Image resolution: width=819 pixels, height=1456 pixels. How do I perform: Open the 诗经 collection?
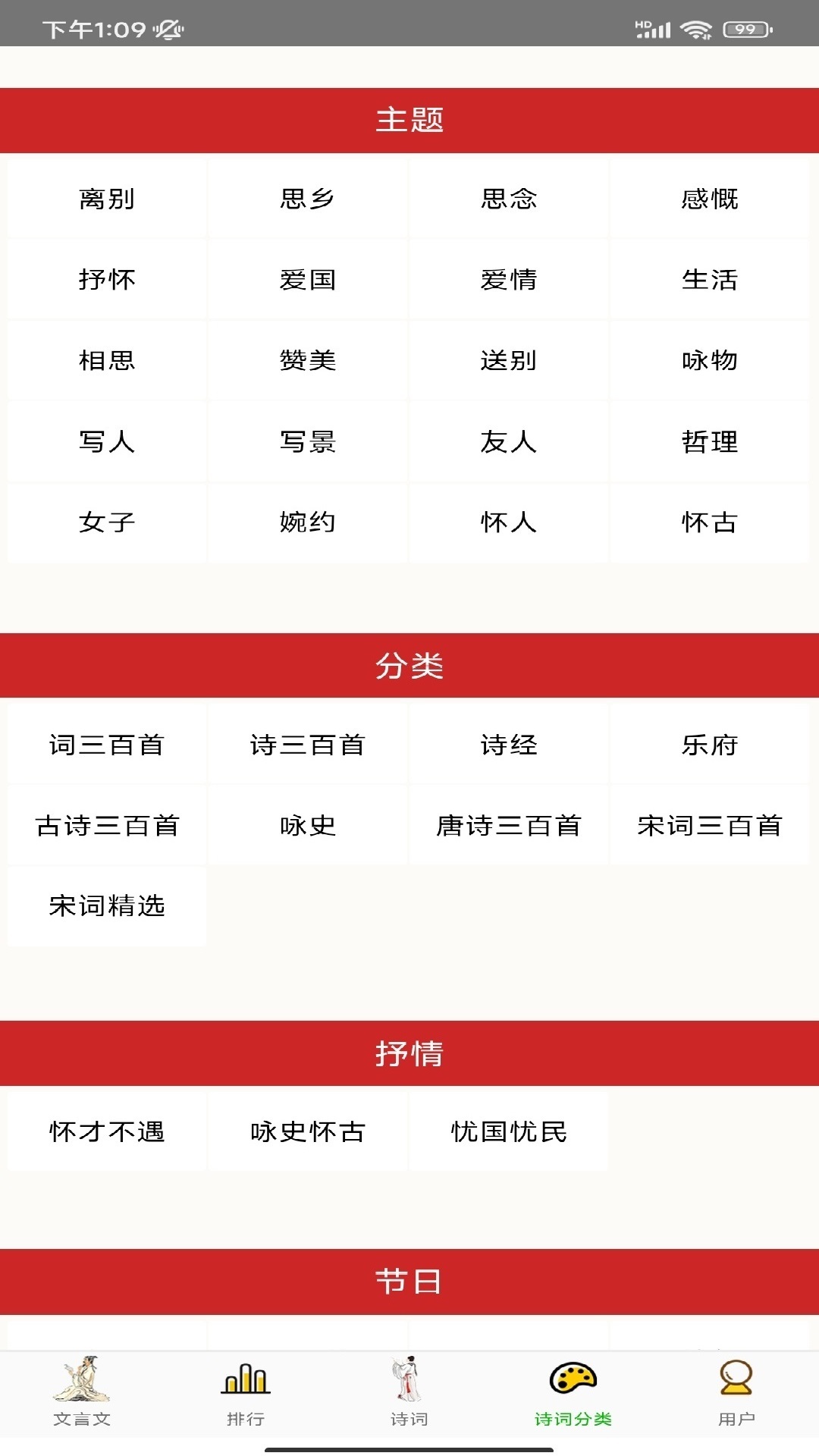(x=510, y=745)
